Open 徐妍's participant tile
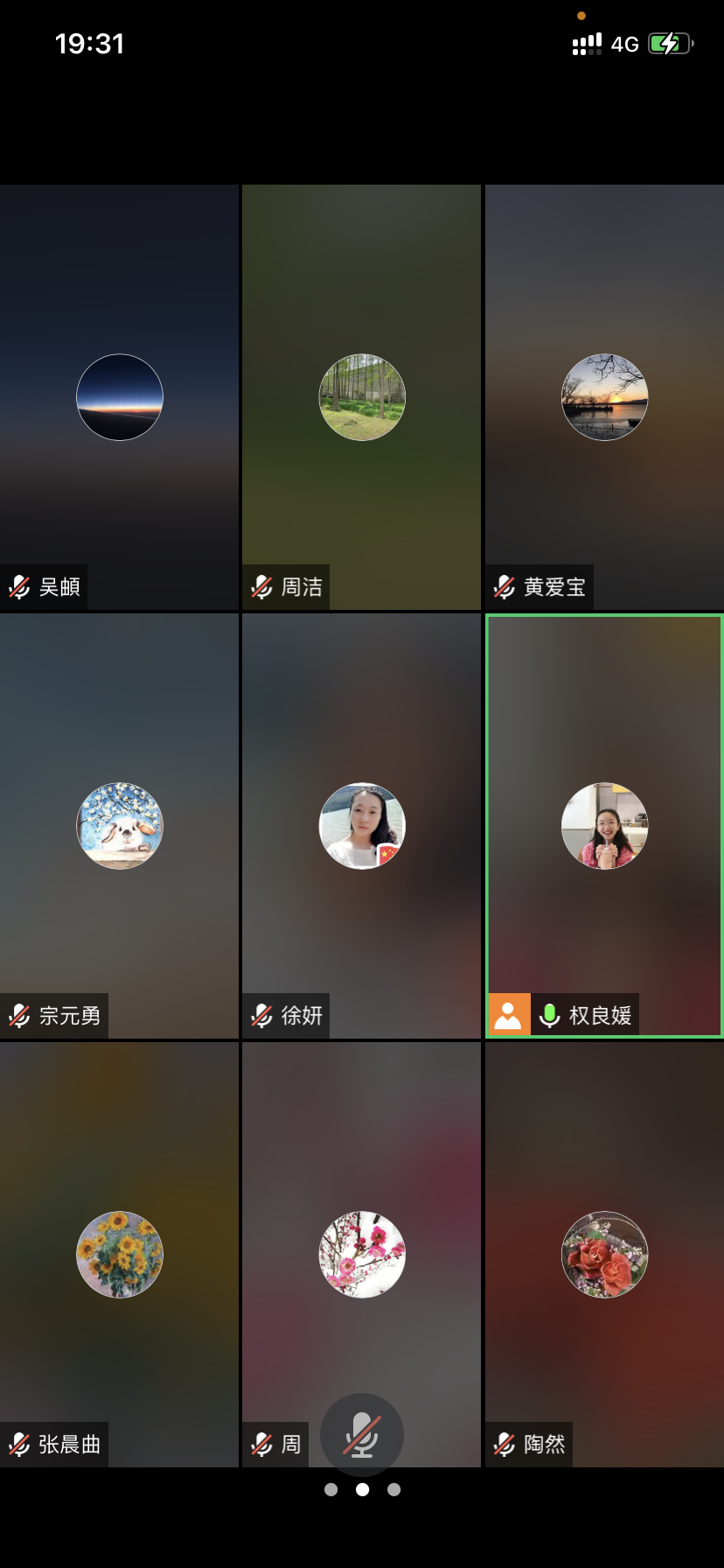724x1568 pixels. click(362, 826)
